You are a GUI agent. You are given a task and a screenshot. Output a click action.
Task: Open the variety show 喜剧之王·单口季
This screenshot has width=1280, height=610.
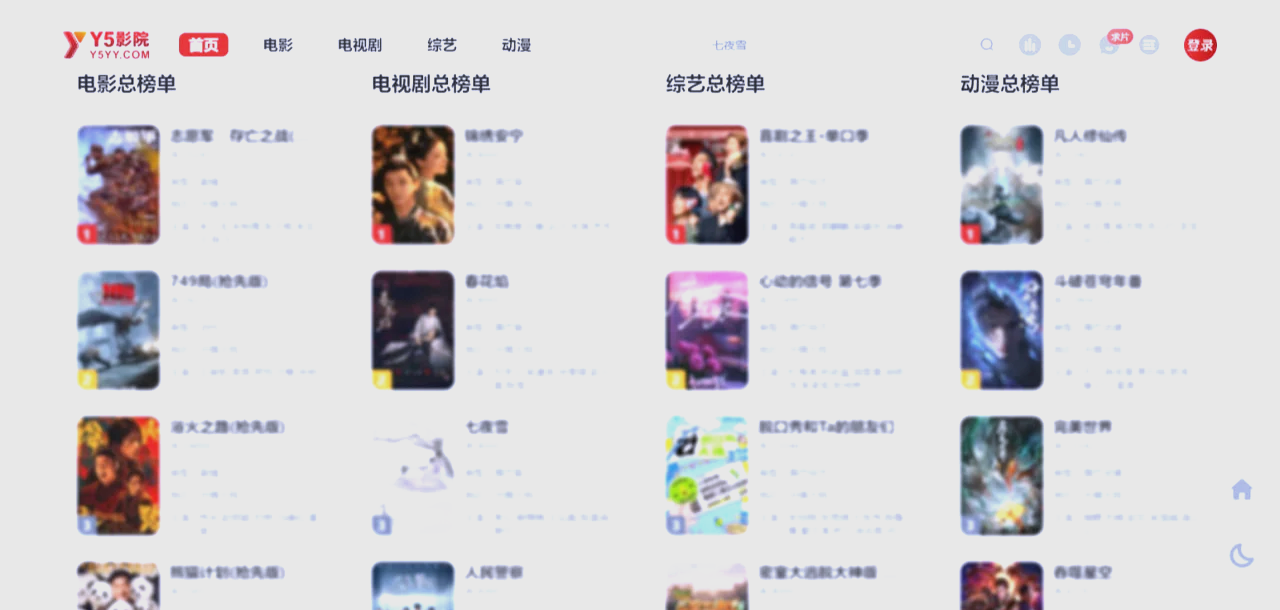coord(813,136)
